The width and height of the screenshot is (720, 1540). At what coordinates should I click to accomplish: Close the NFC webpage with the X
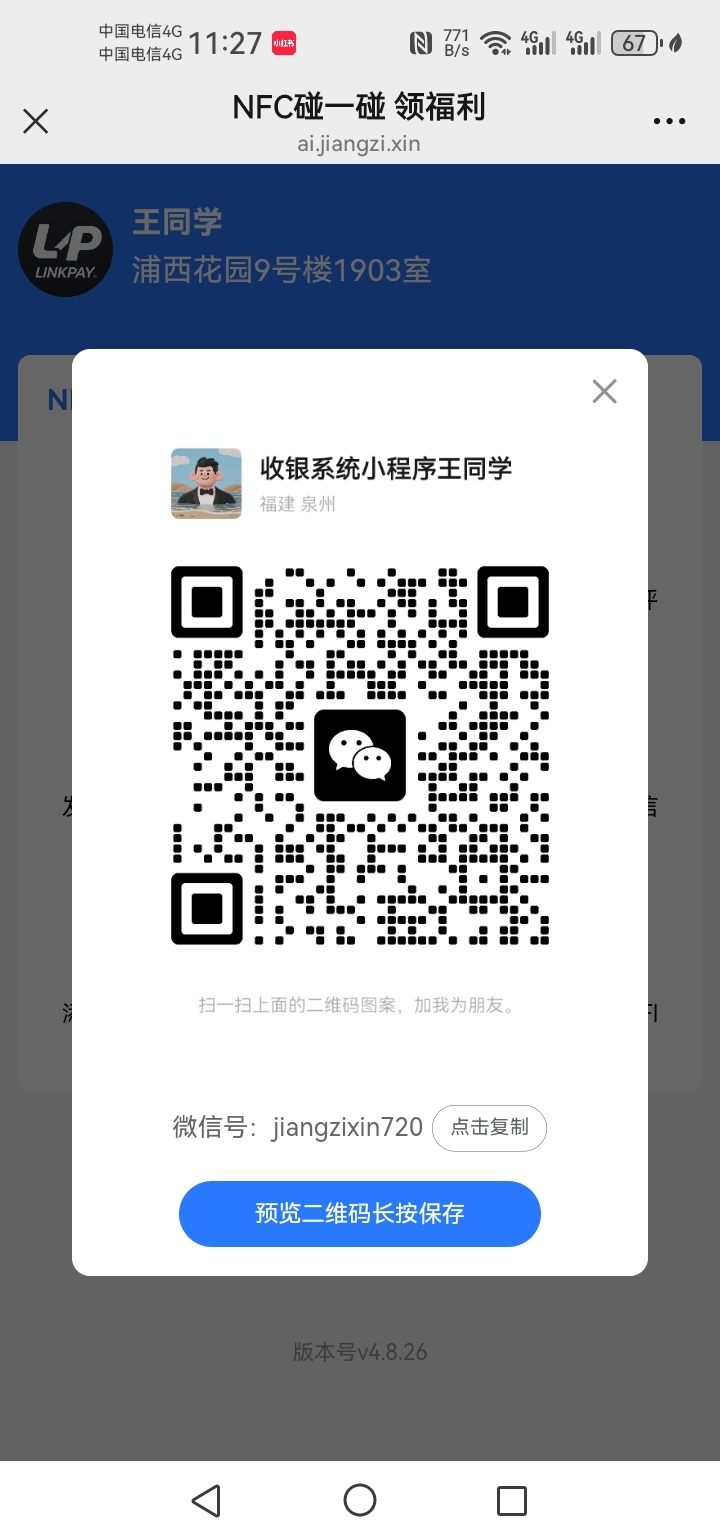click(x=36, y=122)
